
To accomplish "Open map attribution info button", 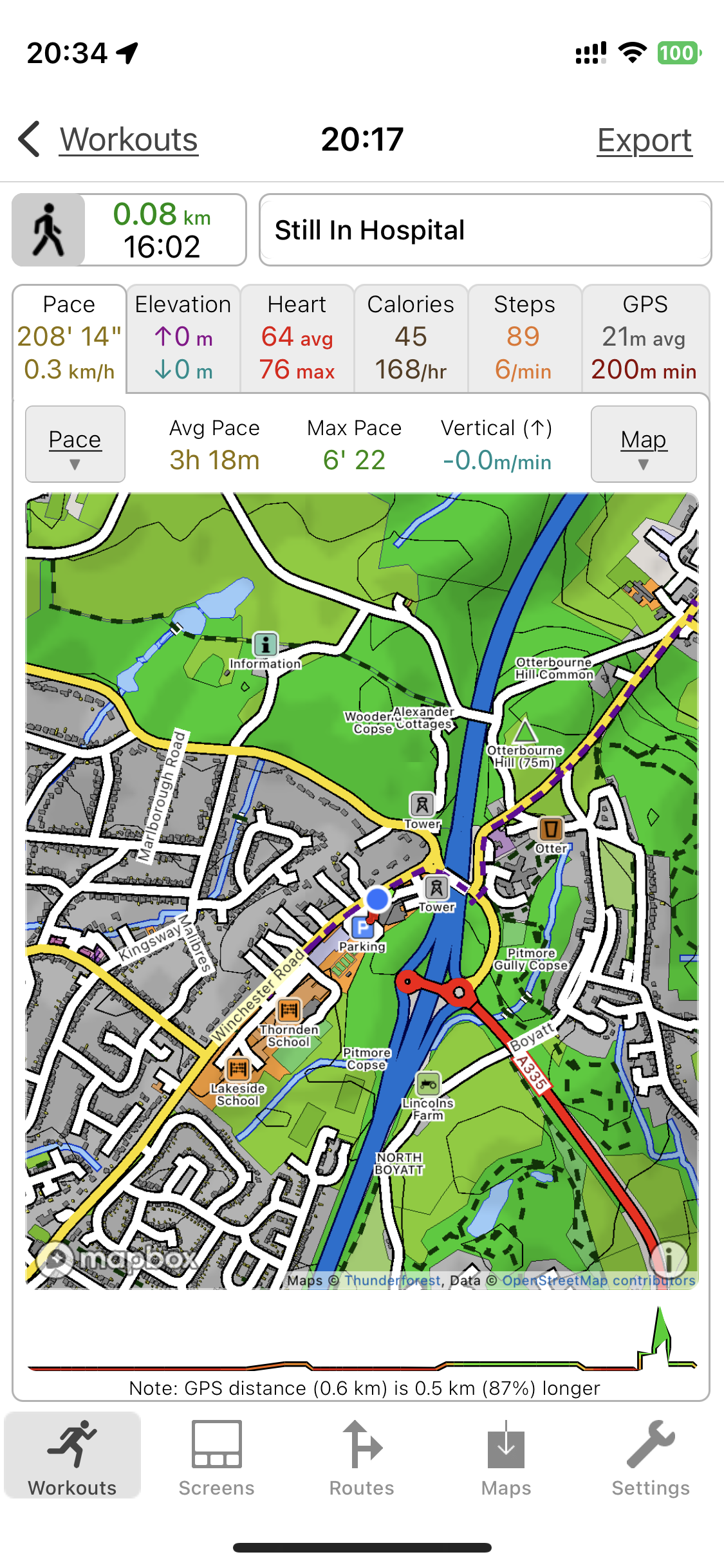I will click(x=669, y=1258).
